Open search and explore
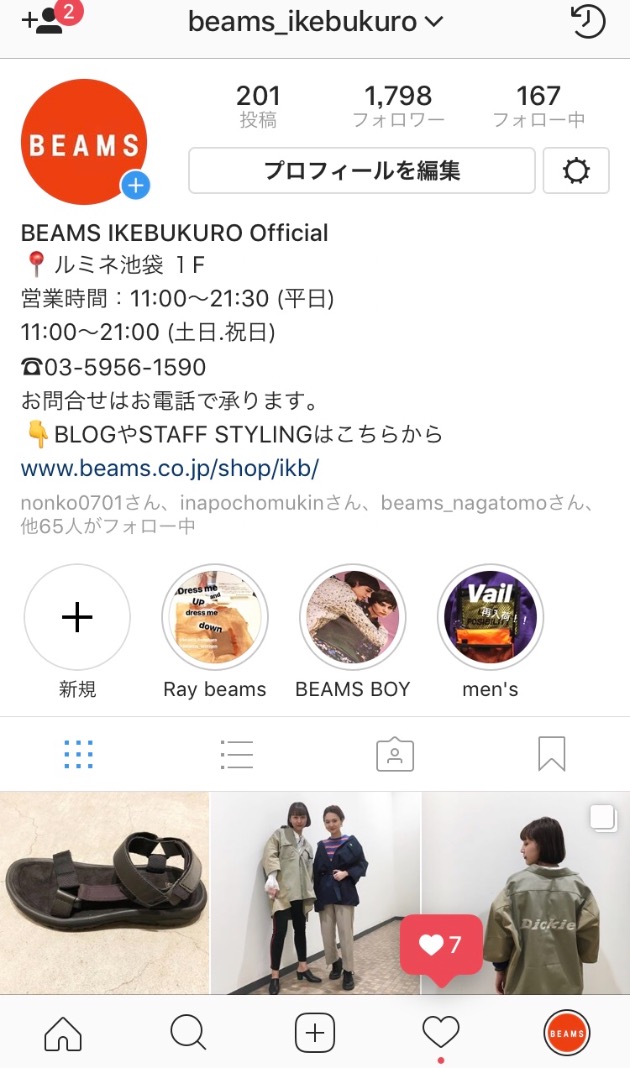 (188, 1032)
